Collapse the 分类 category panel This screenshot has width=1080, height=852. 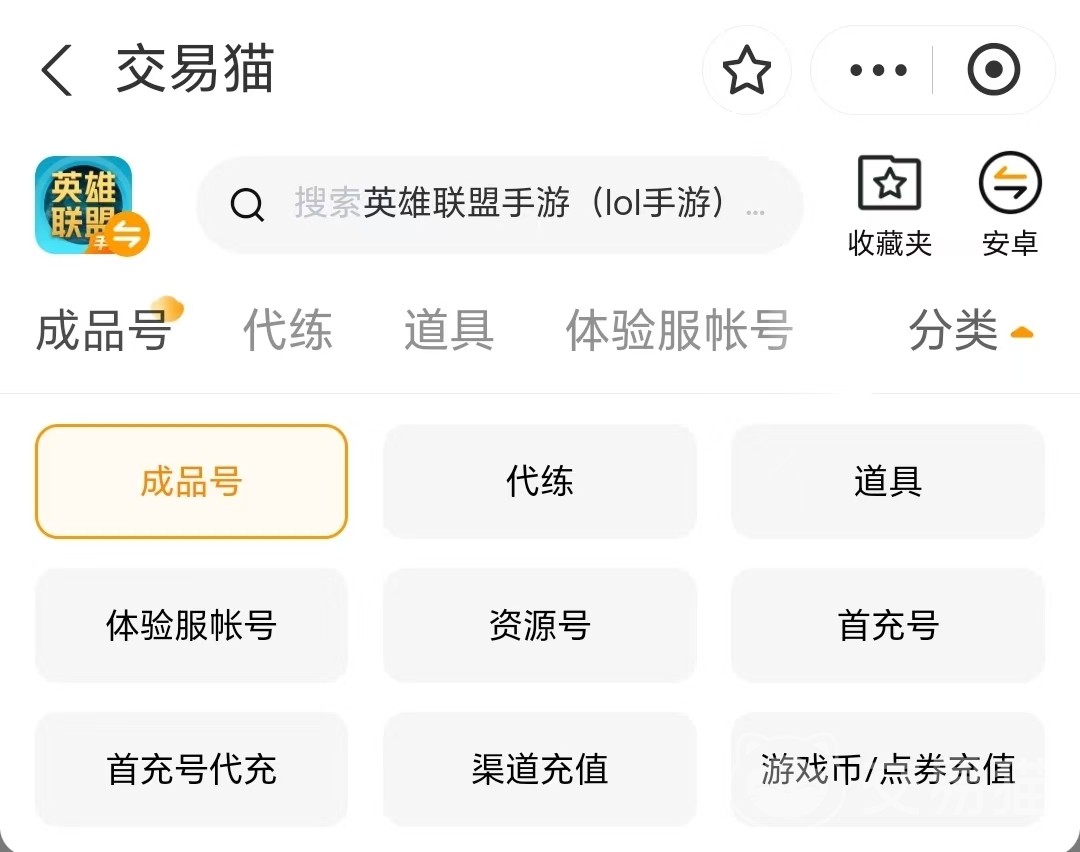[969, 330]
